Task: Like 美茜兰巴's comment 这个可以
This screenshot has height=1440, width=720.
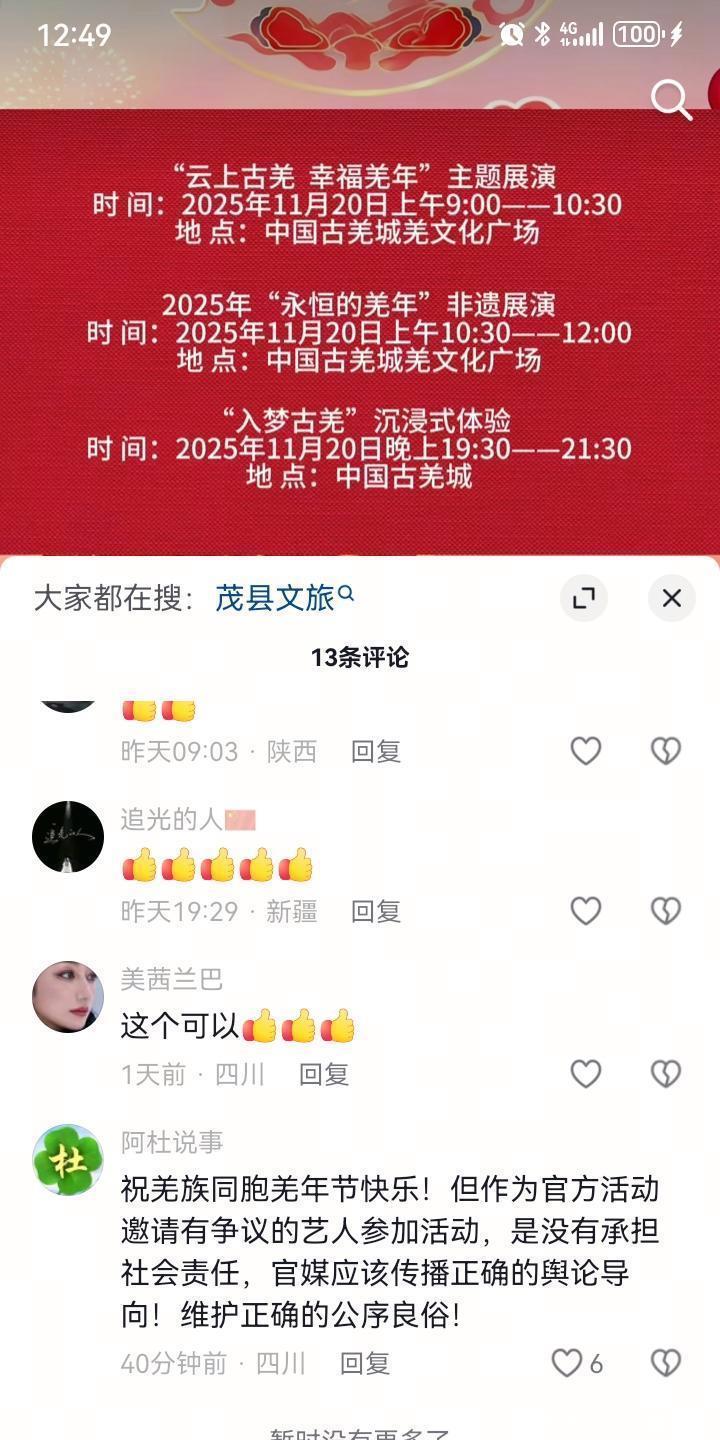Action: point(586,1074)
